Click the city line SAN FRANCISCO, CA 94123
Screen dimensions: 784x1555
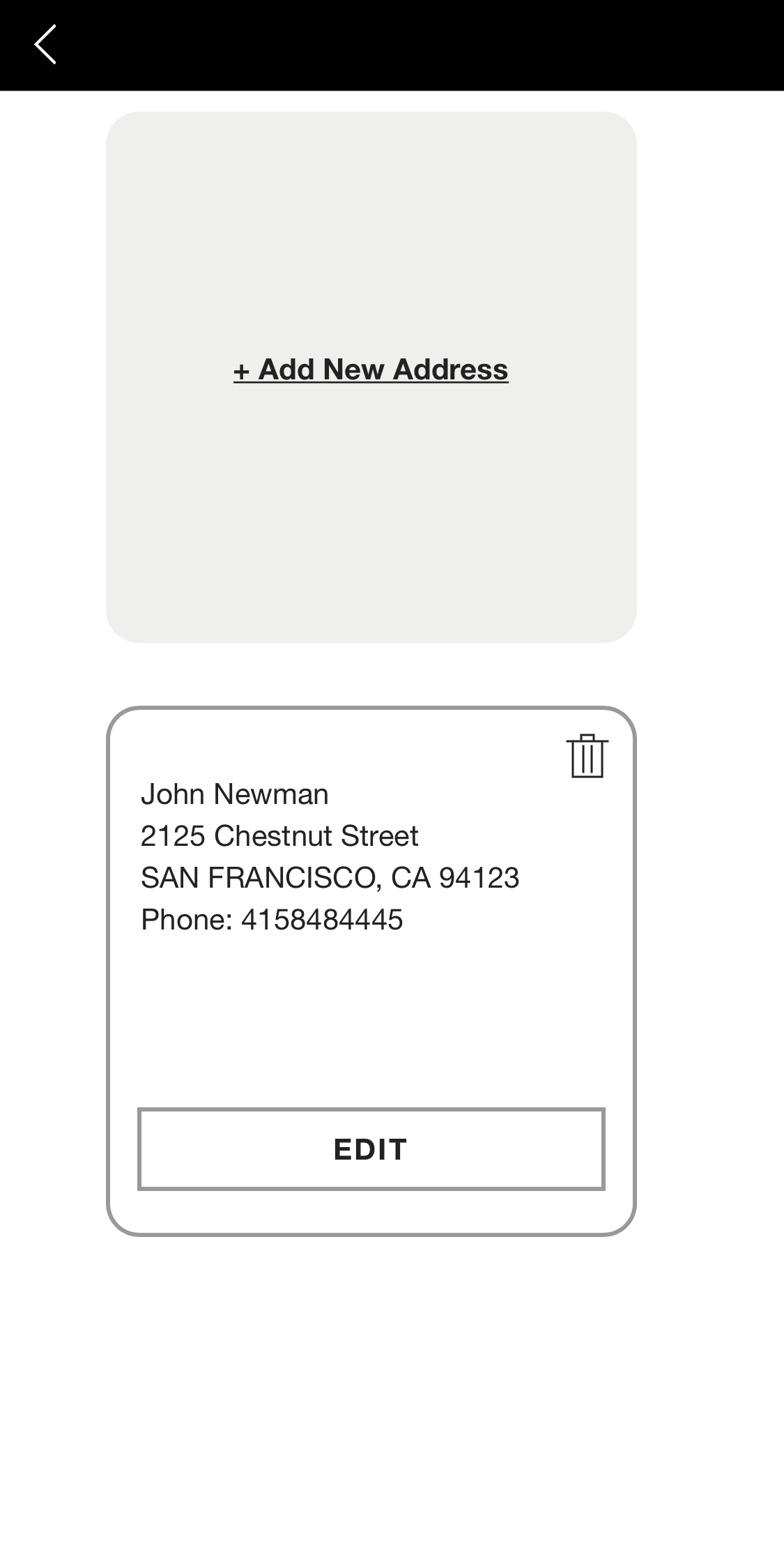(x=330, y=878)
